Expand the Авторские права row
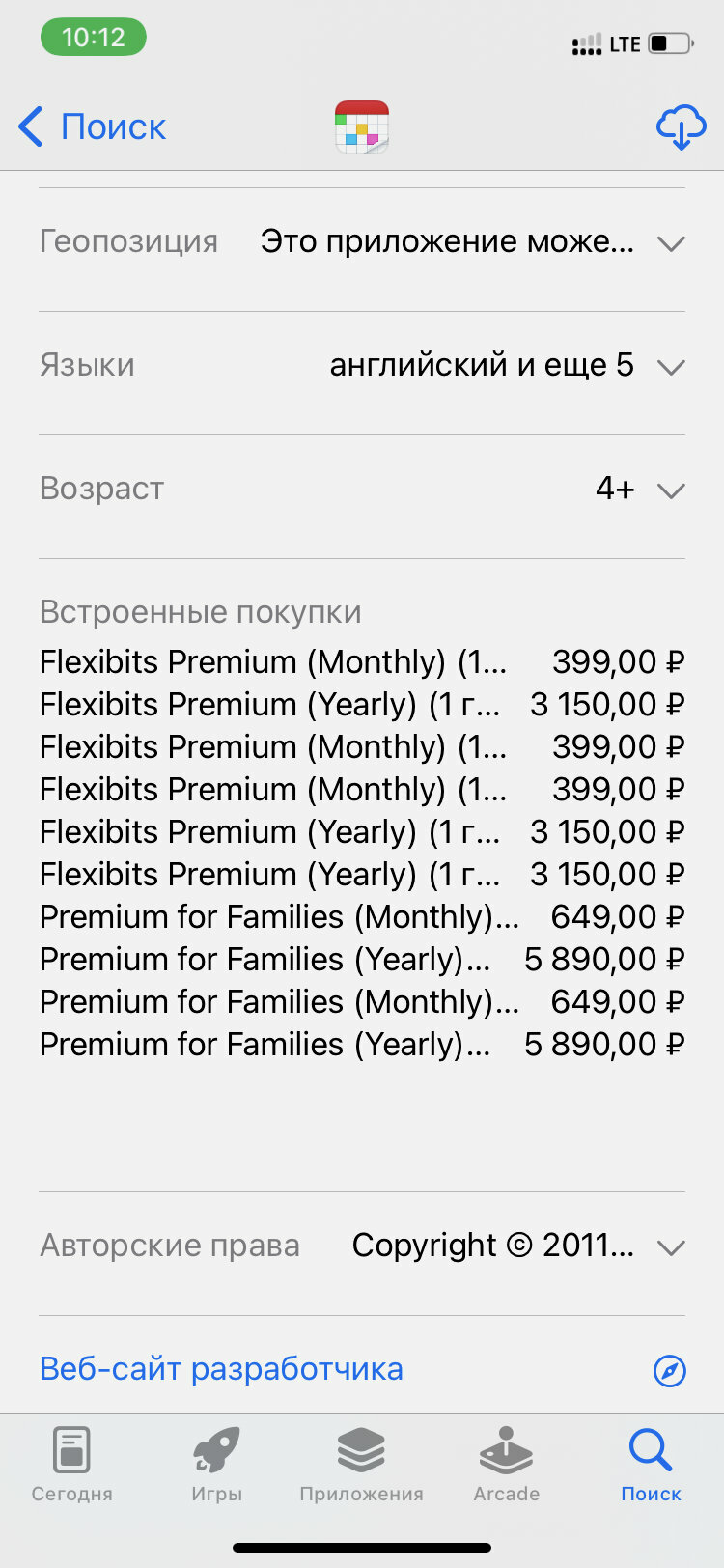This screenshot has width=724, height=1568. (x=362, y=1246)
